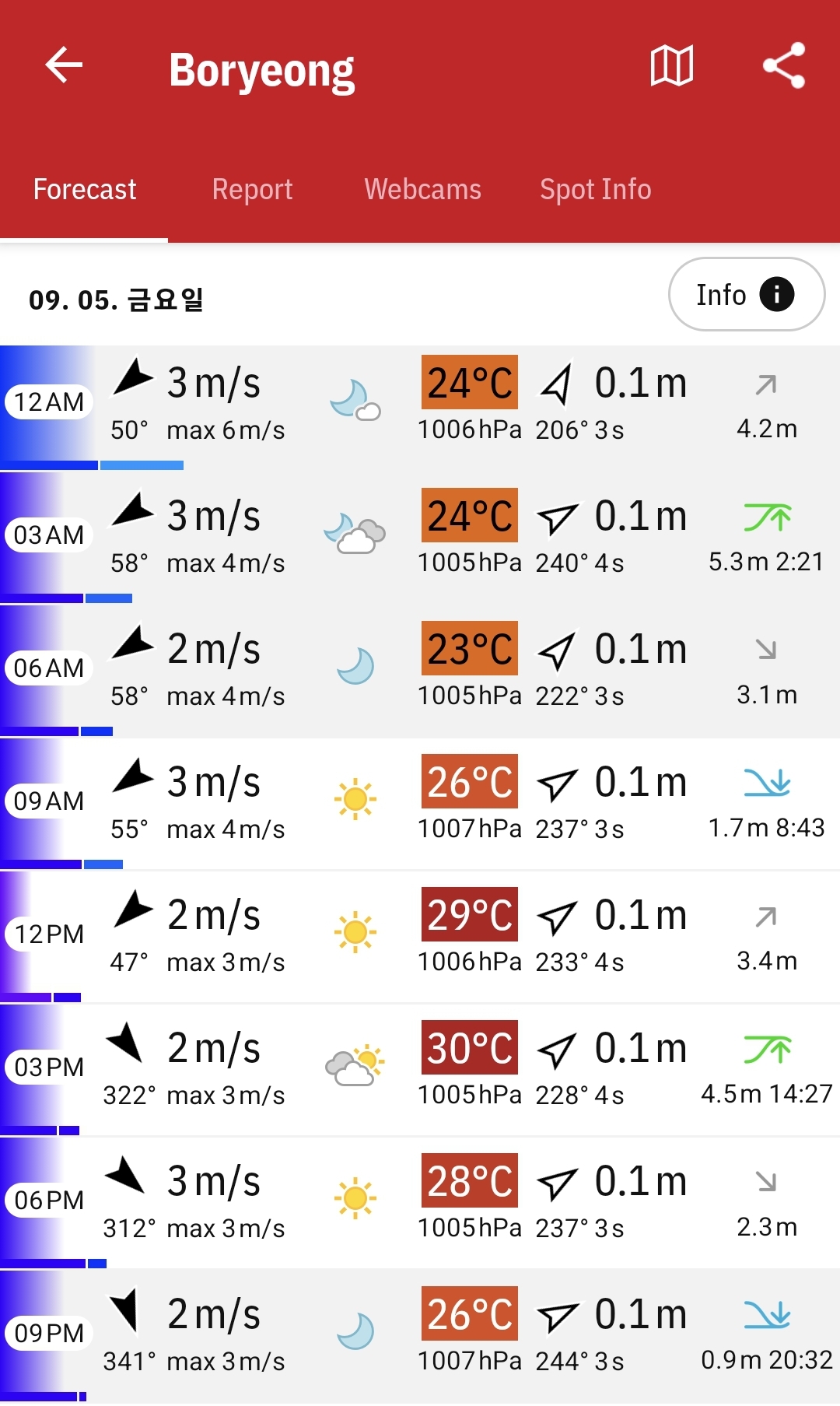Screen dimensions: 840x1406
Task: Open the map view icon
Action: point(671,65)
